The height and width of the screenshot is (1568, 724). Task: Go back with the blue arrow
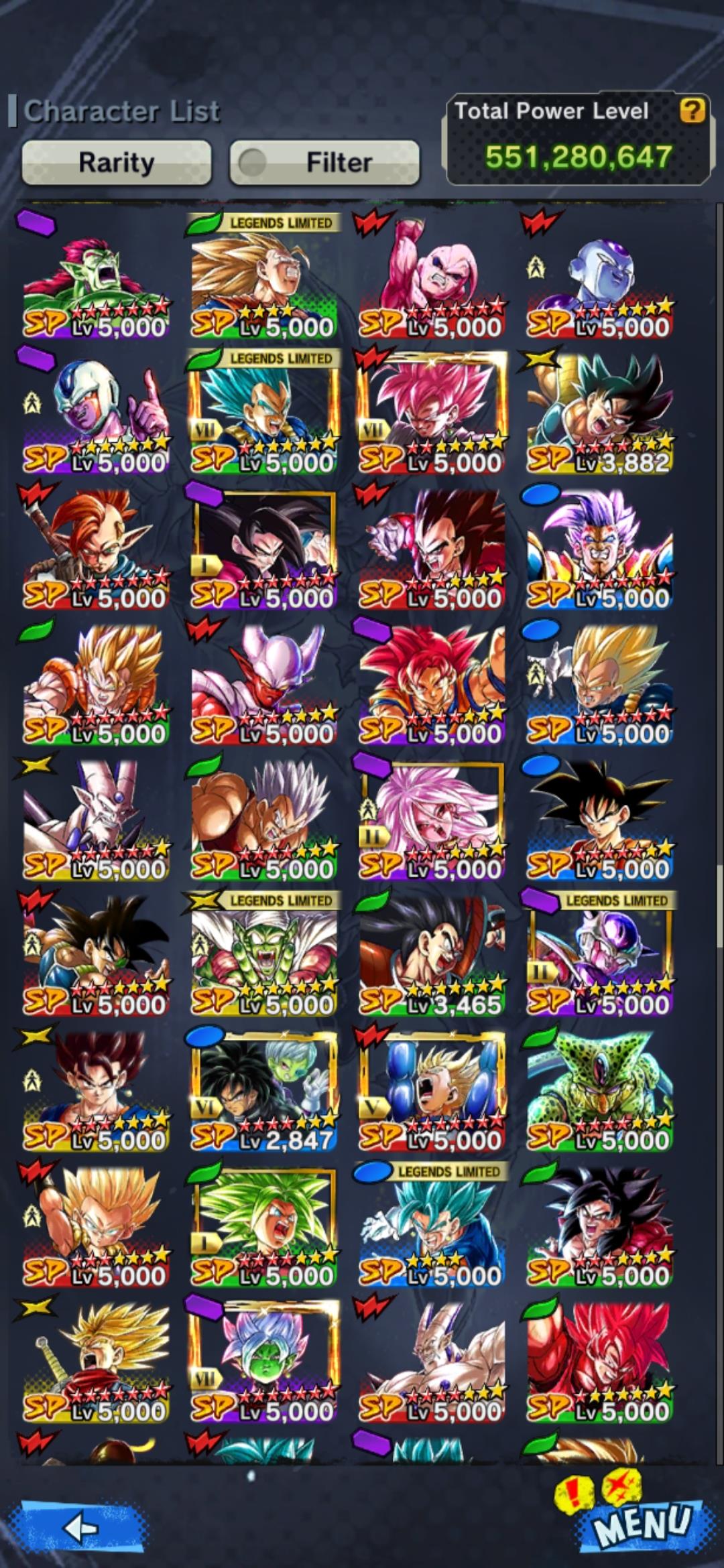pyautogui.click(x=82, y=1527)
